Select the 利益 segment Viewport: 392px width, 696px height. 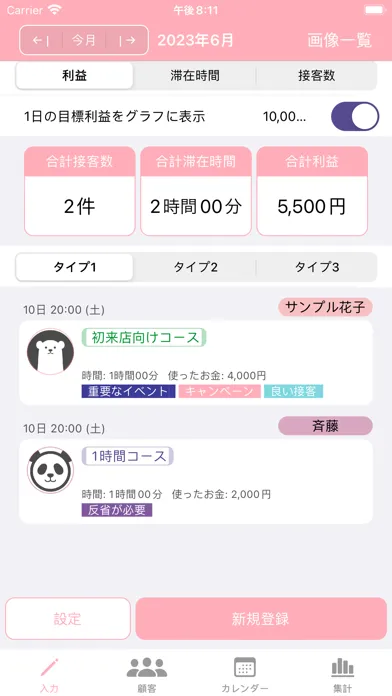pyautogui.click(x=74, y=75)
